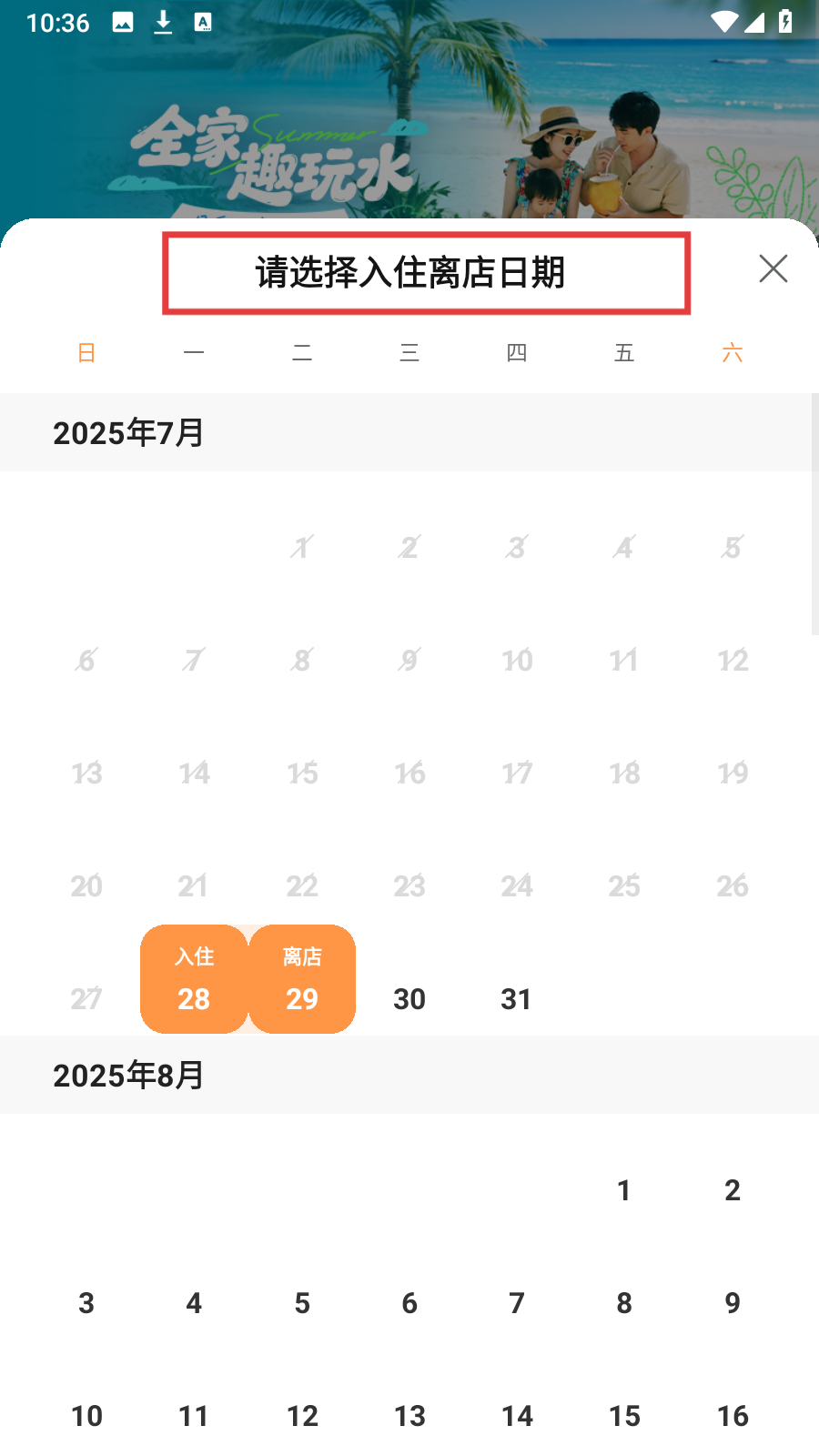
Task: Pick August 15 date
Action: pos(624,1416)
